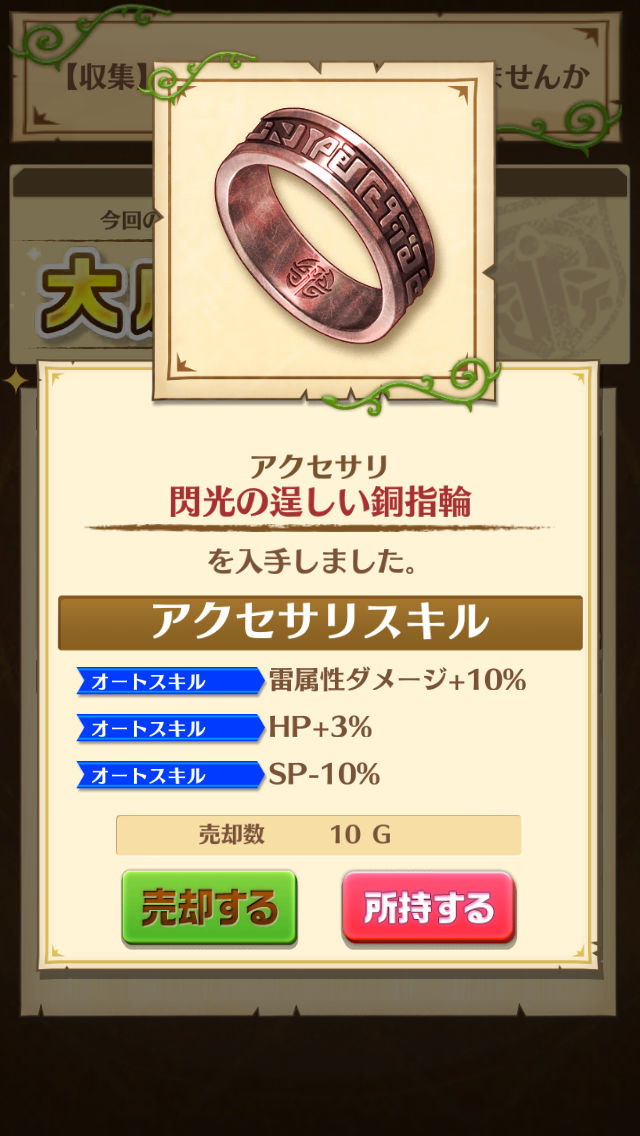Sell the ring with 売却する button

click(209, 907)
